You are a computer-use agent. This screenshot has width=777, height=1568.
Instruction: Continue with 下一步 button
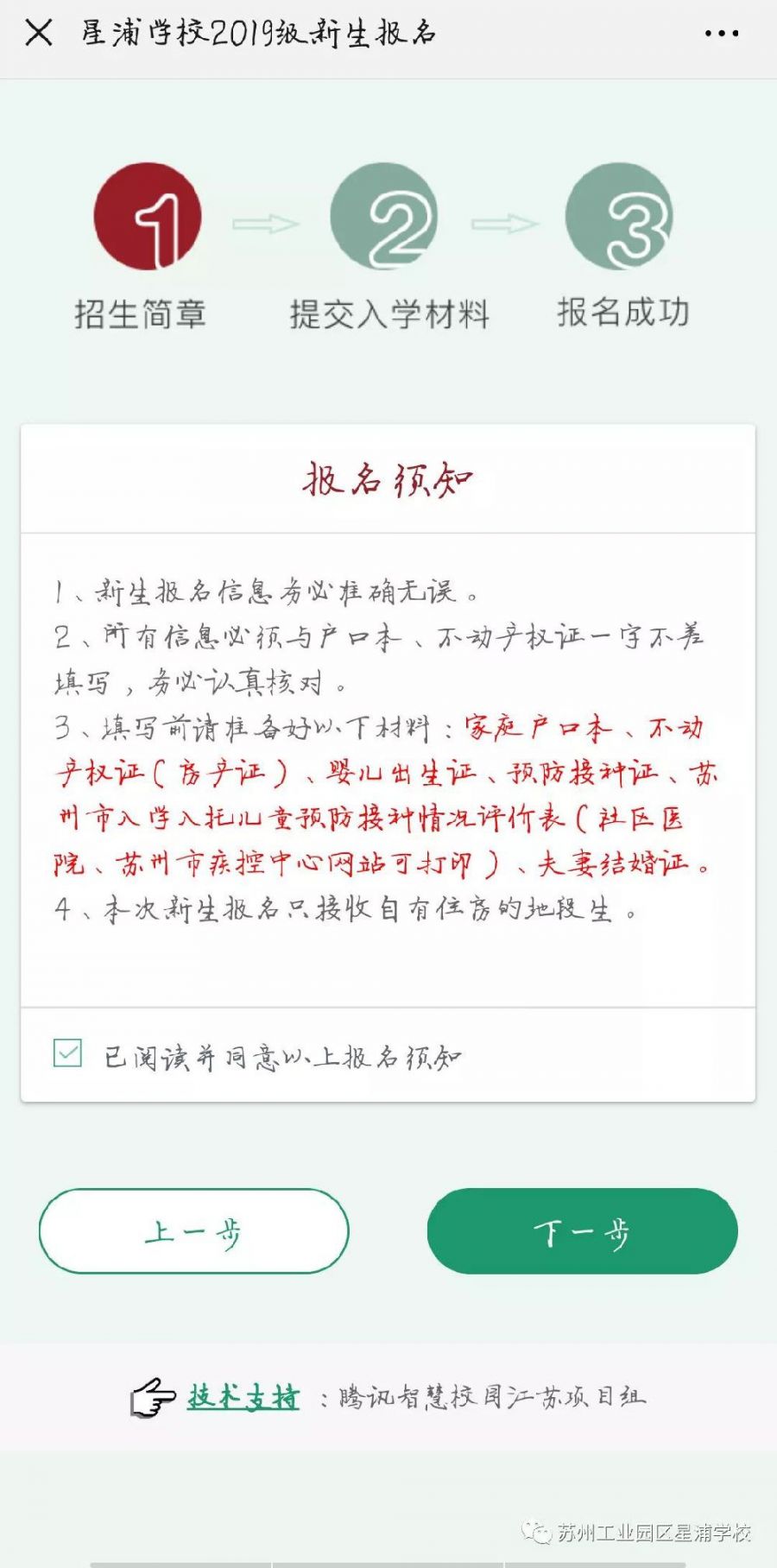[x=583, y=1231]
